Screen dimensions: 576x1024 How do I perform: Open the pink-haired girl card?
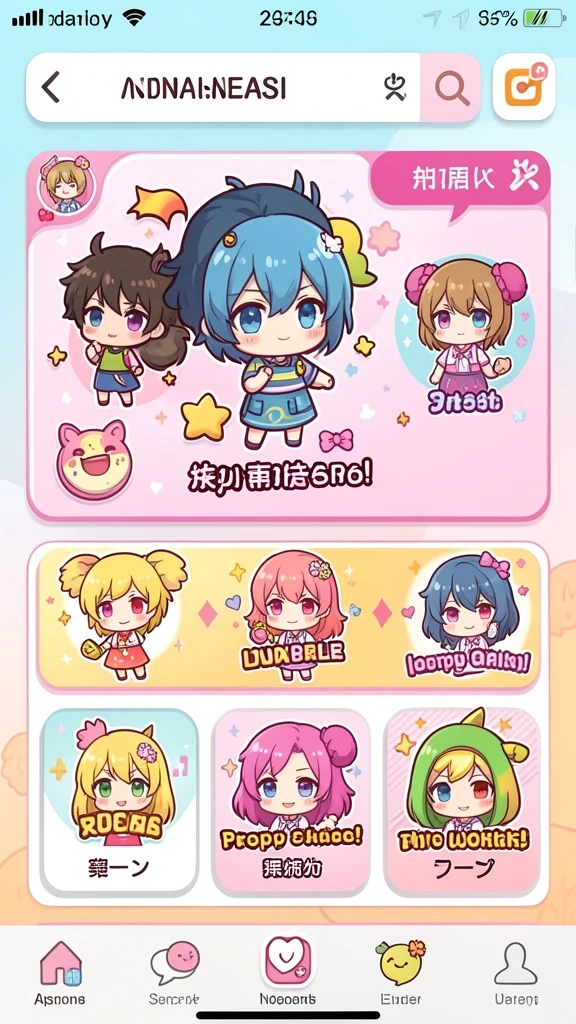click(291, 801)
